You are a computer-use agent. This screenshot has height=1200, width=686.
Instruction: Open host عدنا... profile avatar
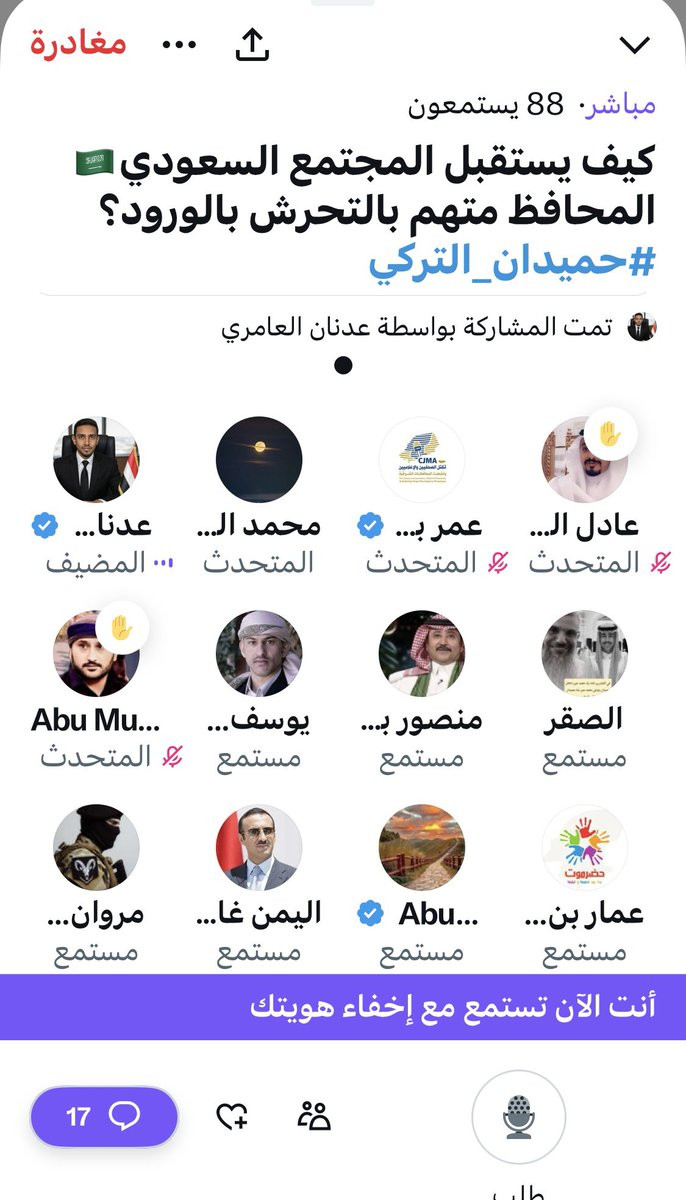(96, 460)
